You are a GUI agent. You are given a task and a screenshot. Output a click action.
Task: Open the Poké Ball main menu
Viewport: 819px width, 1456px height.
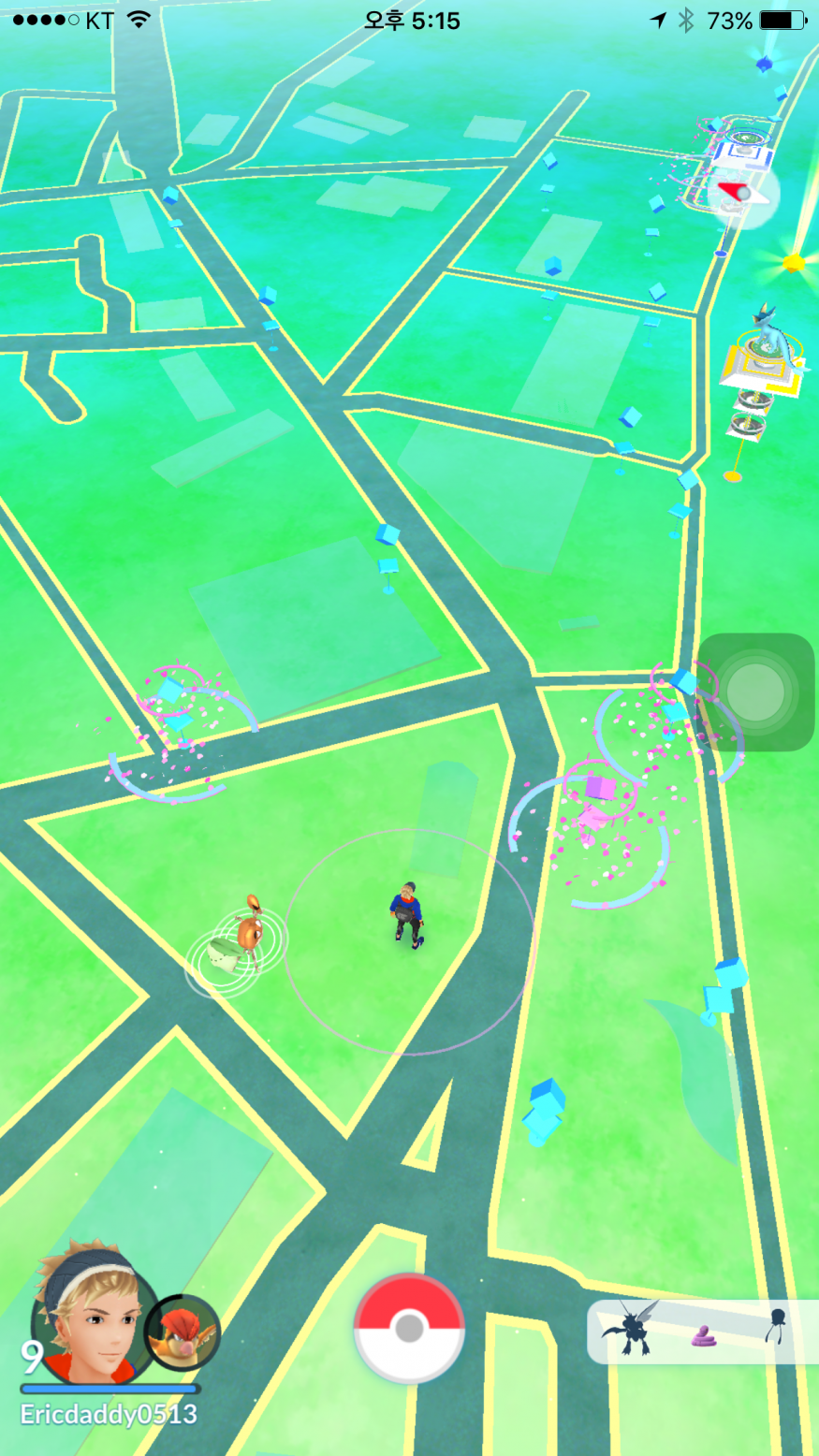(409, 1327)
